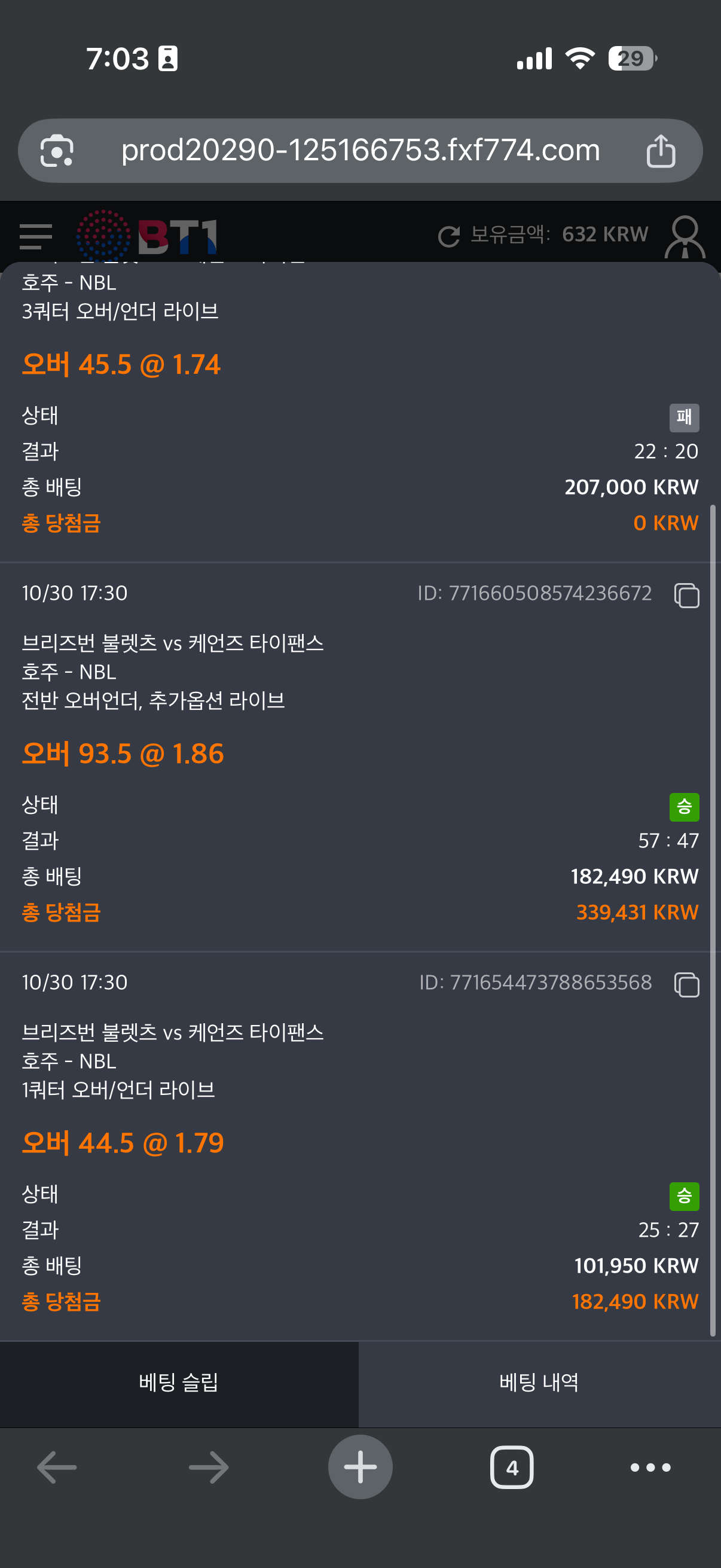Refresh the 보유금액 balance
This screenshot has width=721, height=1568.
(x=449, y=236)
